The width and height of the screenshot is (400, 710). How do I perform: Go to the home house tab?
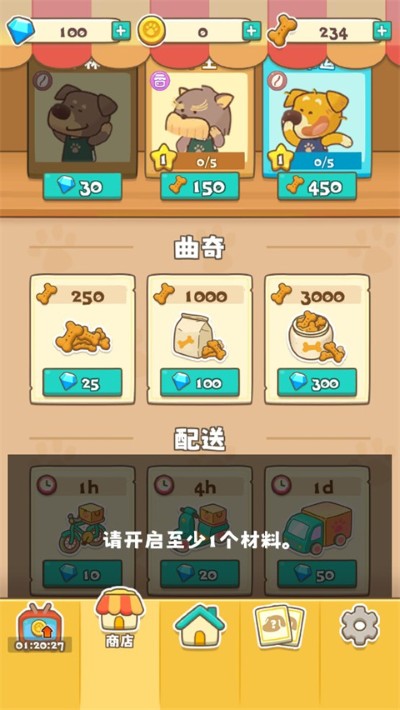point(200,626)
